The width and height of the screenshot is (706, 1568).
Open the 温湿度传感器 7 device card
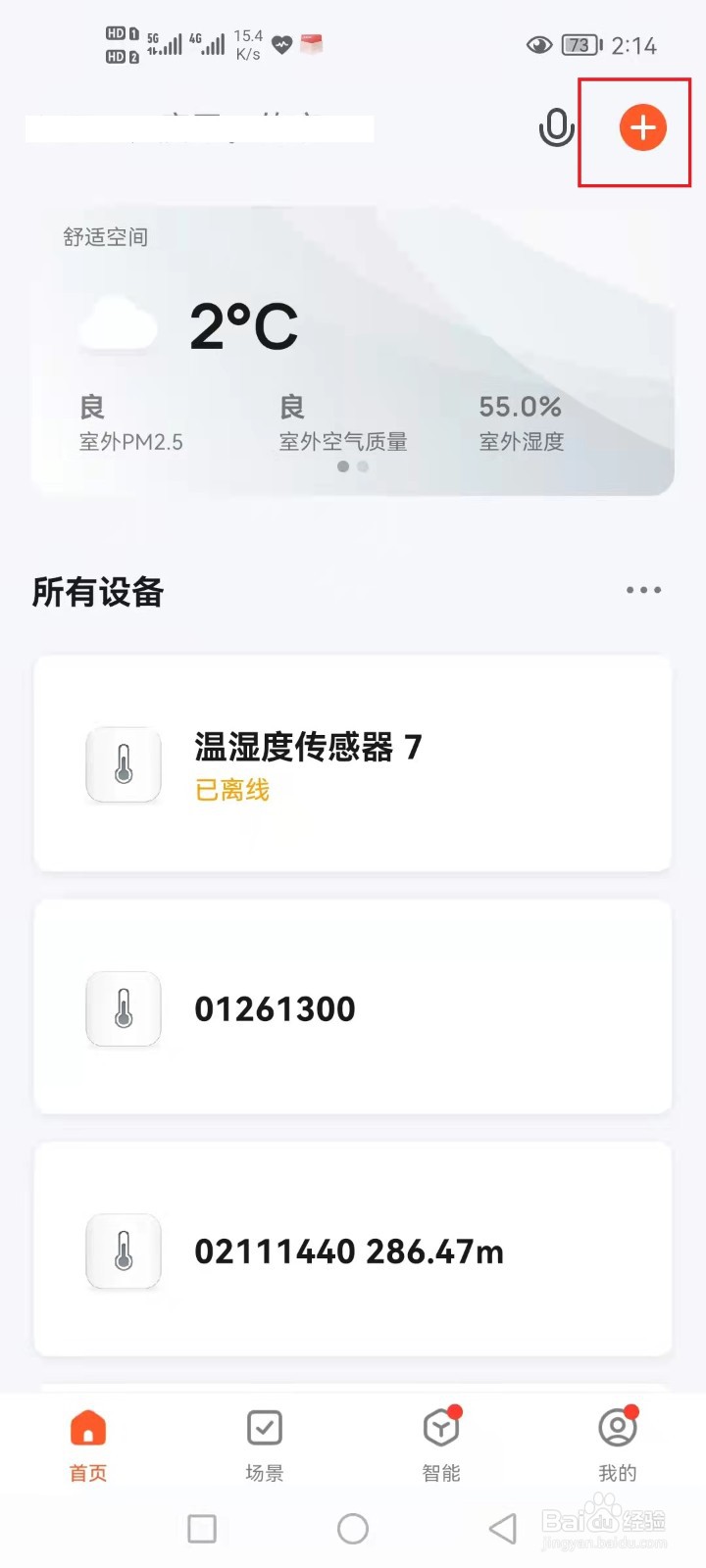(353, 763)
